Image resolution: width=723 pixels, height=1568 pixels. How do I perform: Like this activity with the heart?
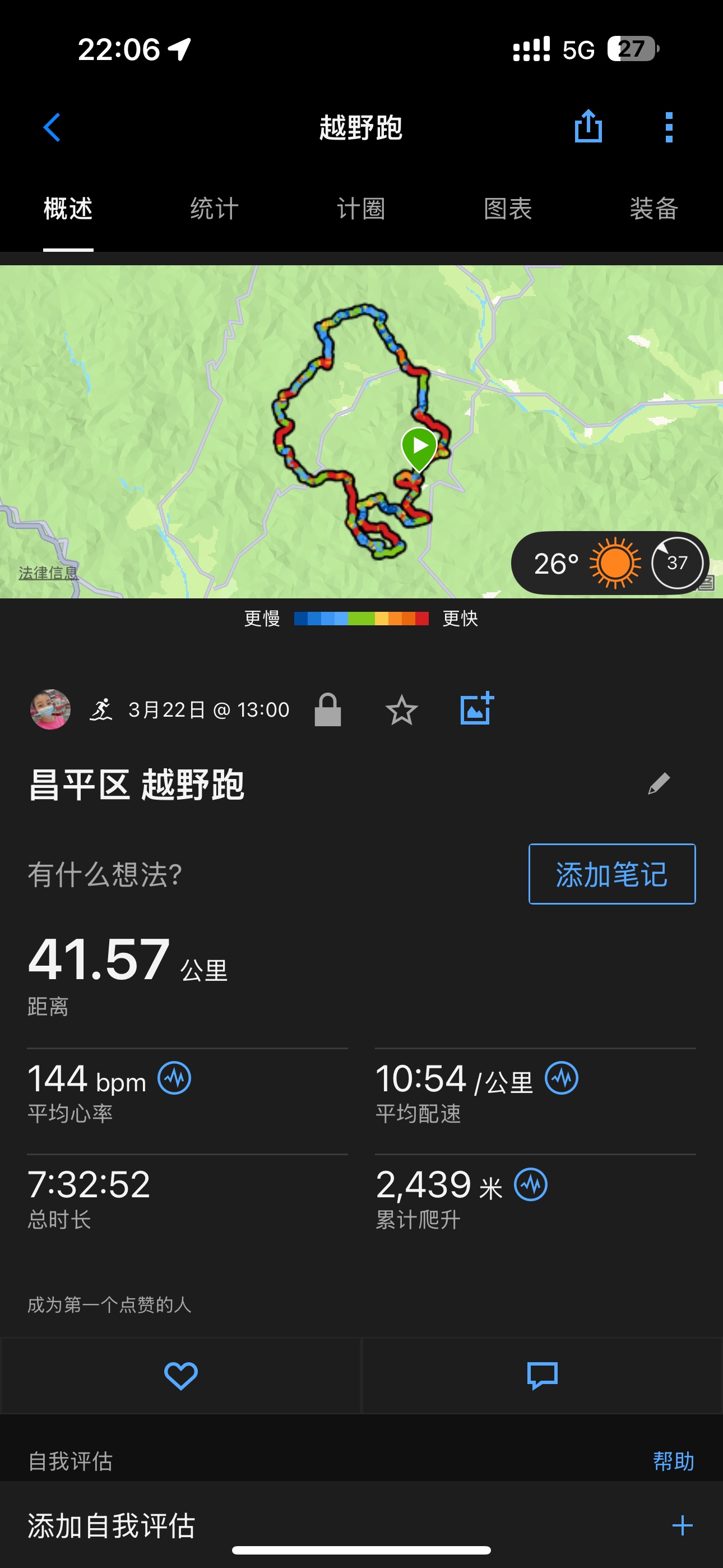point(180,1376)
